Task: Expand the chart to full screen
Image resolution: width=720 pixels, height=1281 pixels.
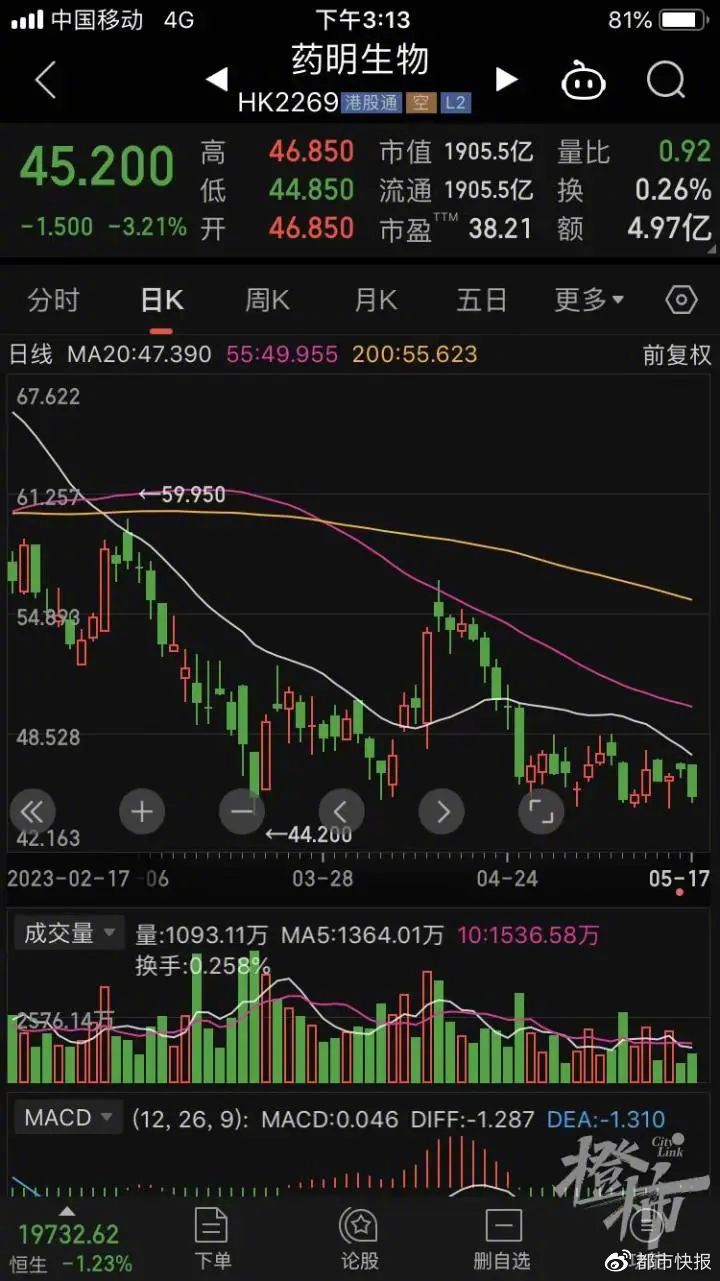Action: click(541, 811)
